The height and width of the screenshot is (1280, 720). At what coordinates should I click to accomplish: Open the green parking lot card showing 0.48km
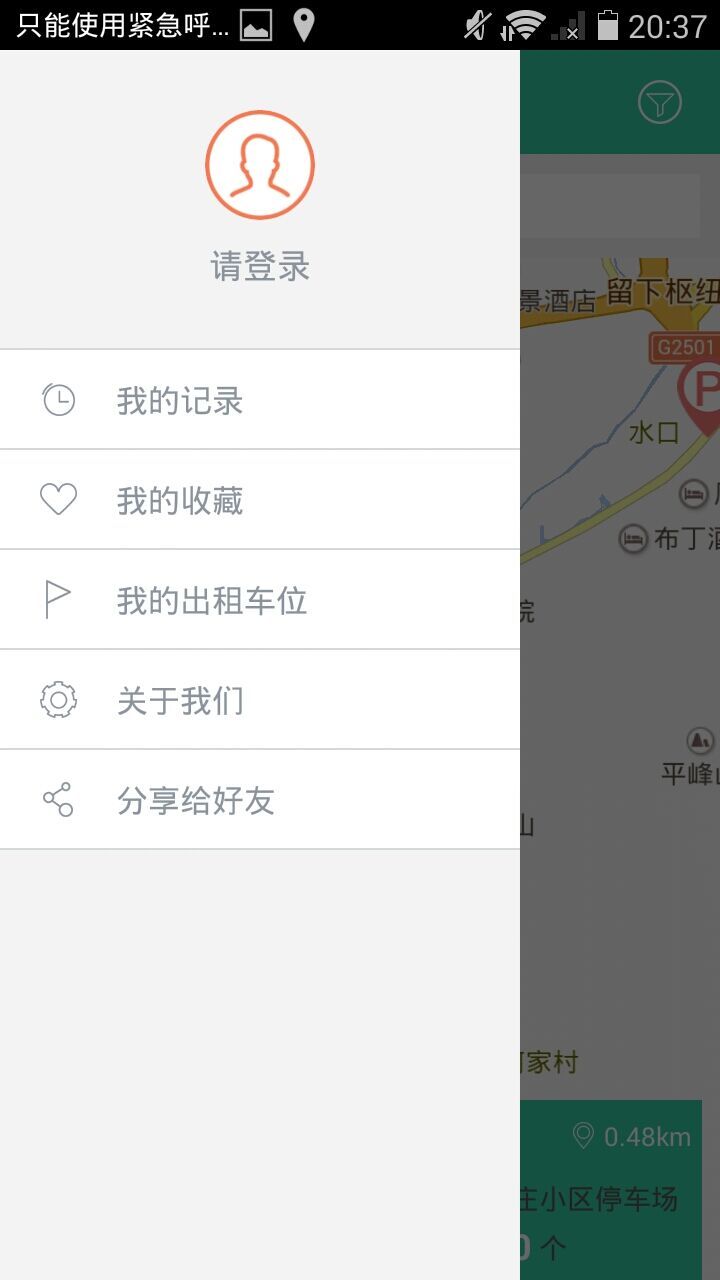(611, 1190)
